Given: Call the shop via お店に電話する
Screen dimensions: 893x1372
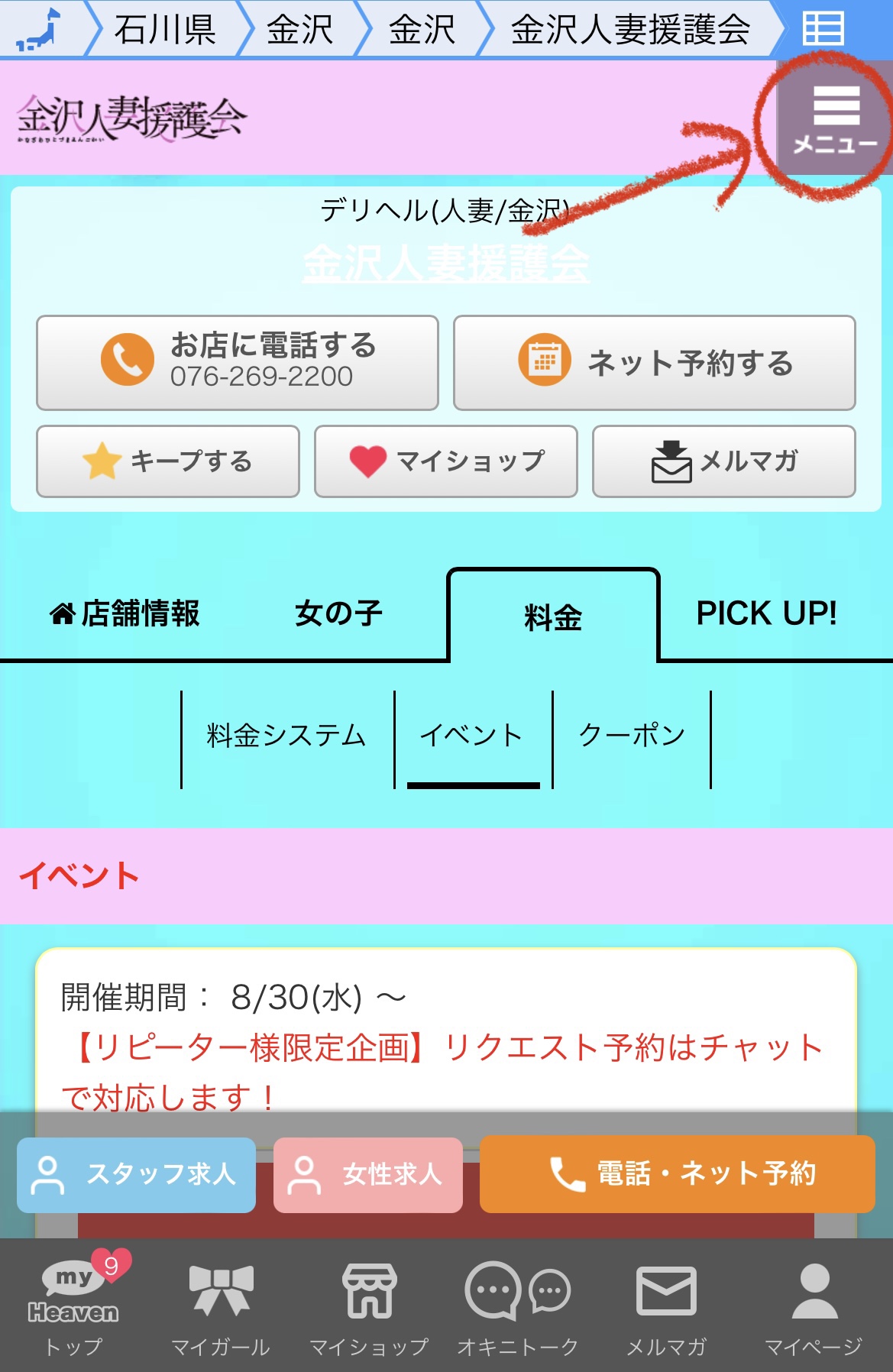Looking at the screenshot, I should pos(238,363).
